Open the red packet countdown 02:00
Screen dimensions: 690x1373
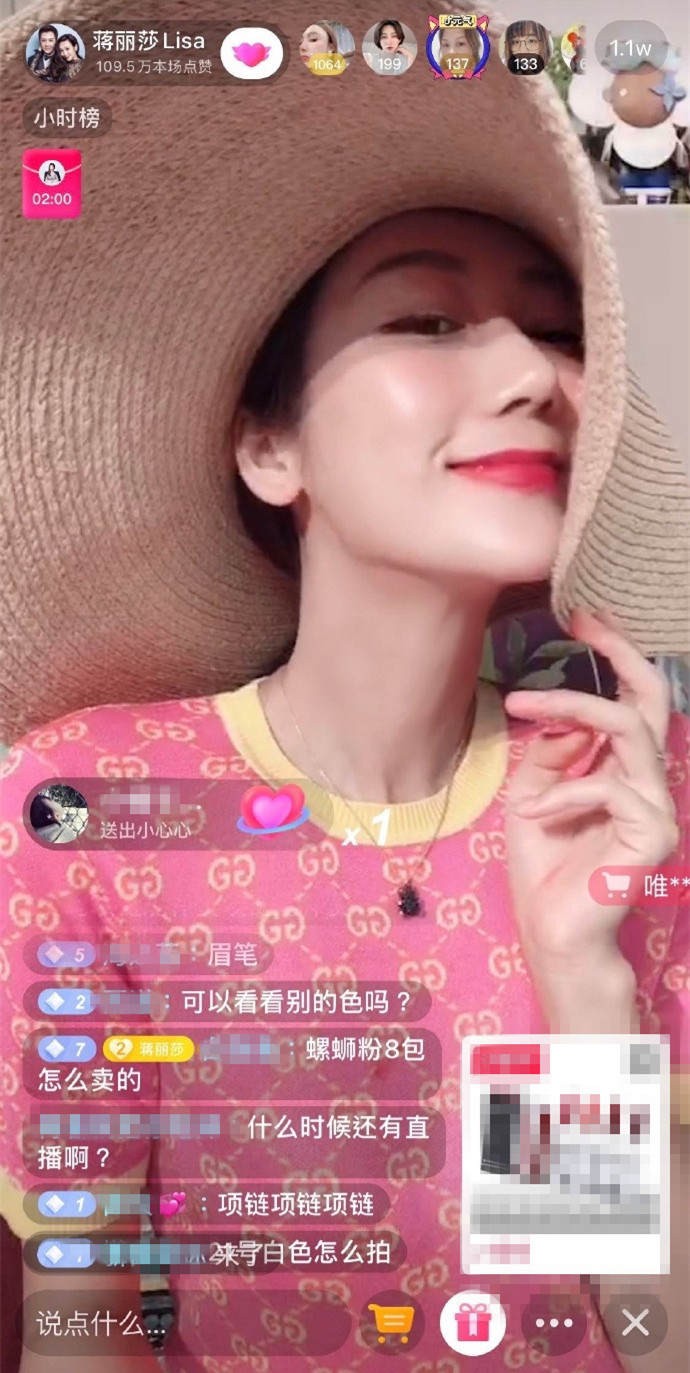click(52, 183)
